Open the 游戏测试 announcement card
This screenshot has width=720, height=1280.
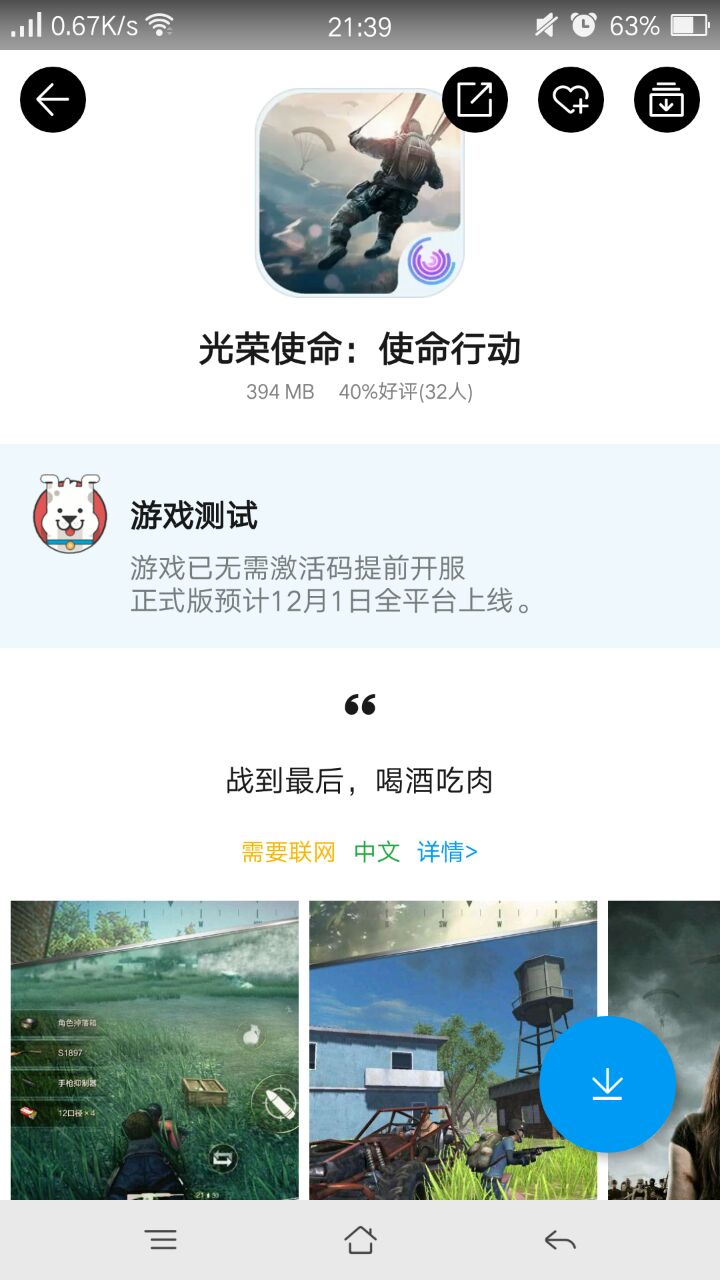pyautogui.click(x=360, y=546)
